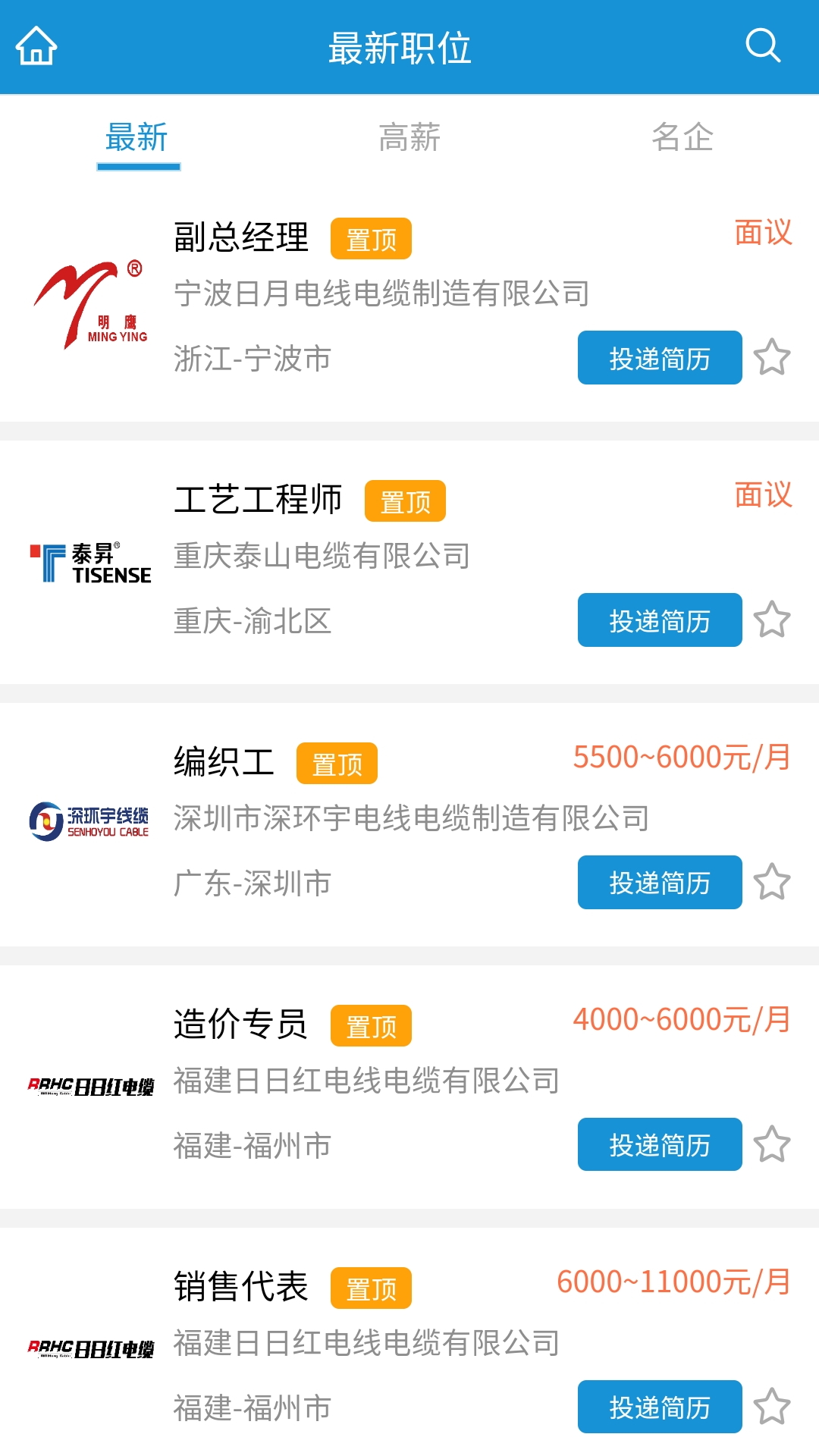
Task: Favorite the 副总经理 job with star
Action: [772, 357]
